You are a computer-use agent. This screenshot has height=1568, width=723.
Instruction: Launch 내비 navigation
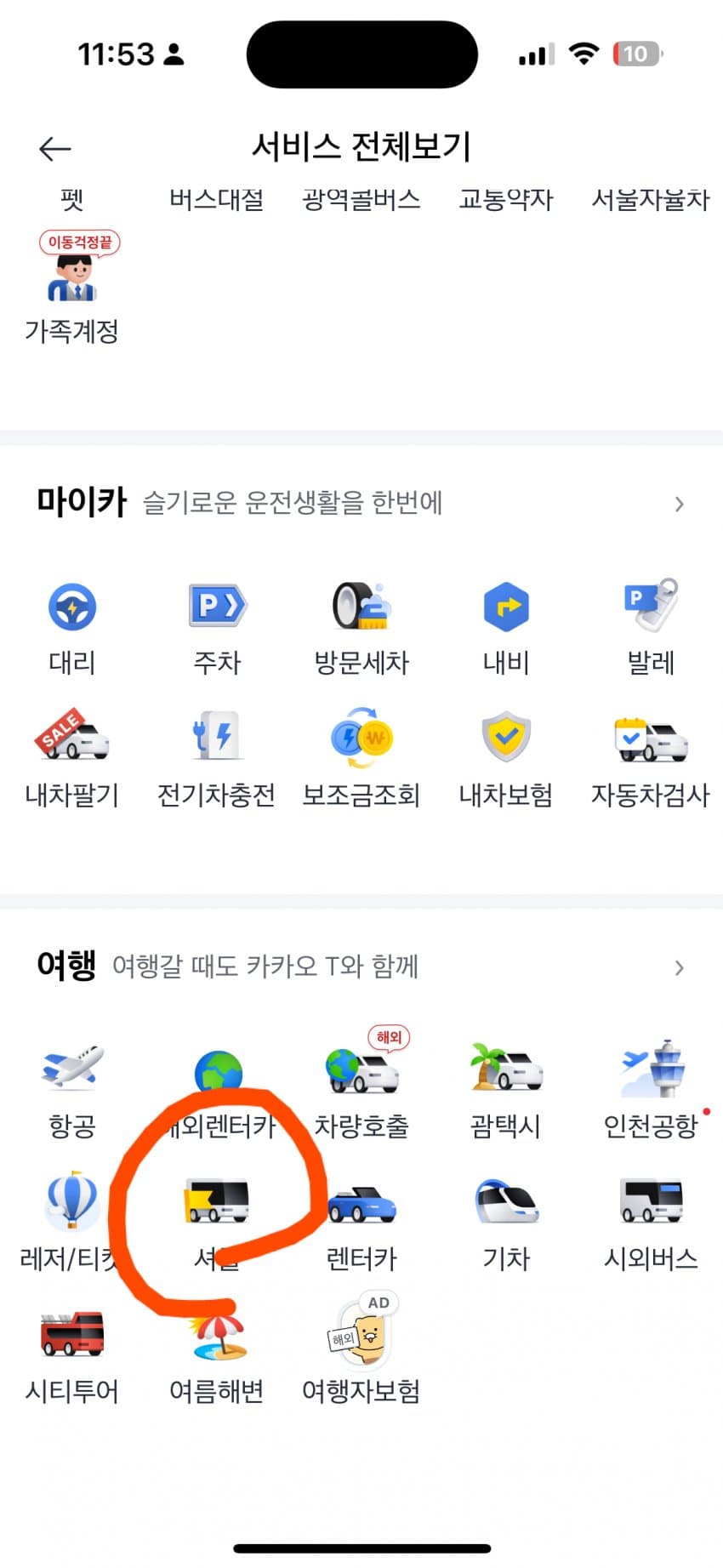(506, 627)
